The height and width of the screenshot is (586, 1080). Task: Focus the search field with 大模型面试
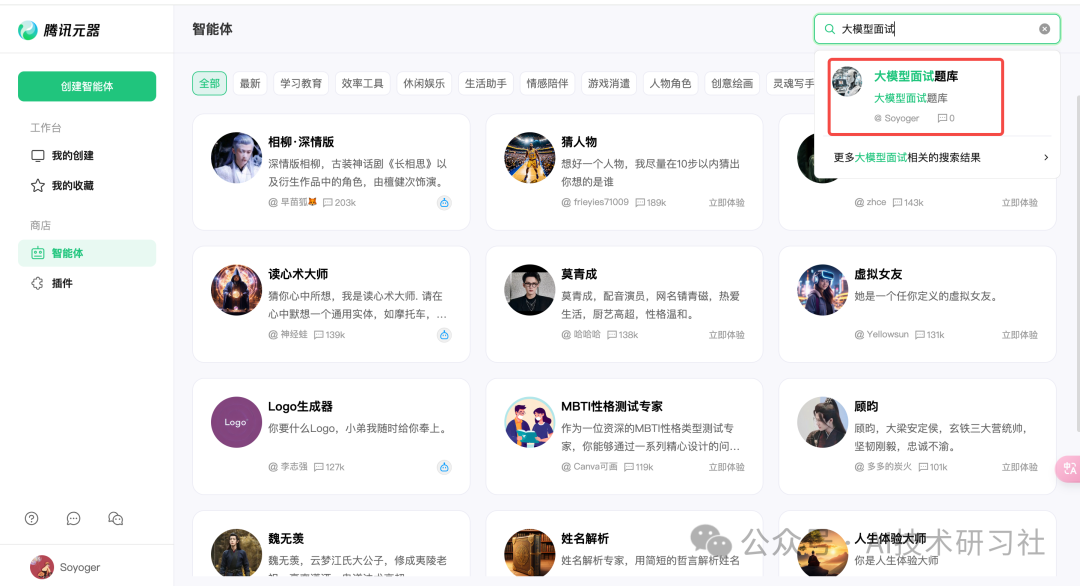[930, 29]
